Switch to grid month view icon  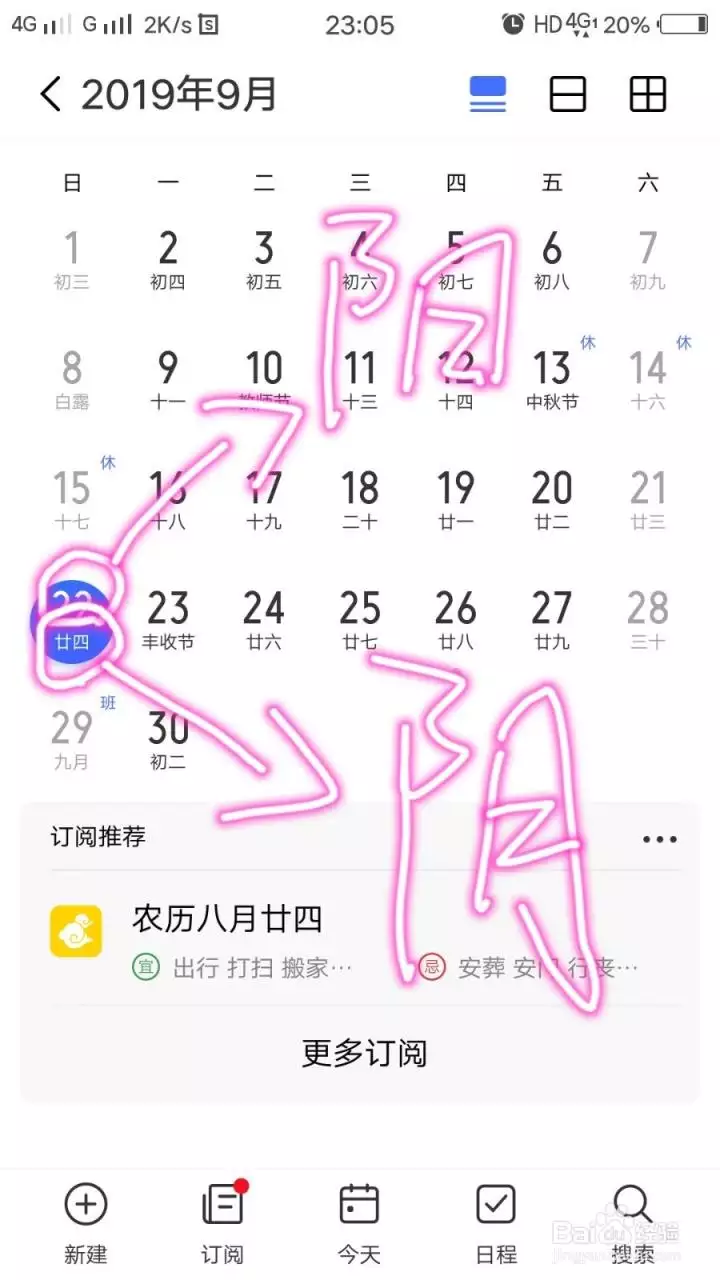648,95
